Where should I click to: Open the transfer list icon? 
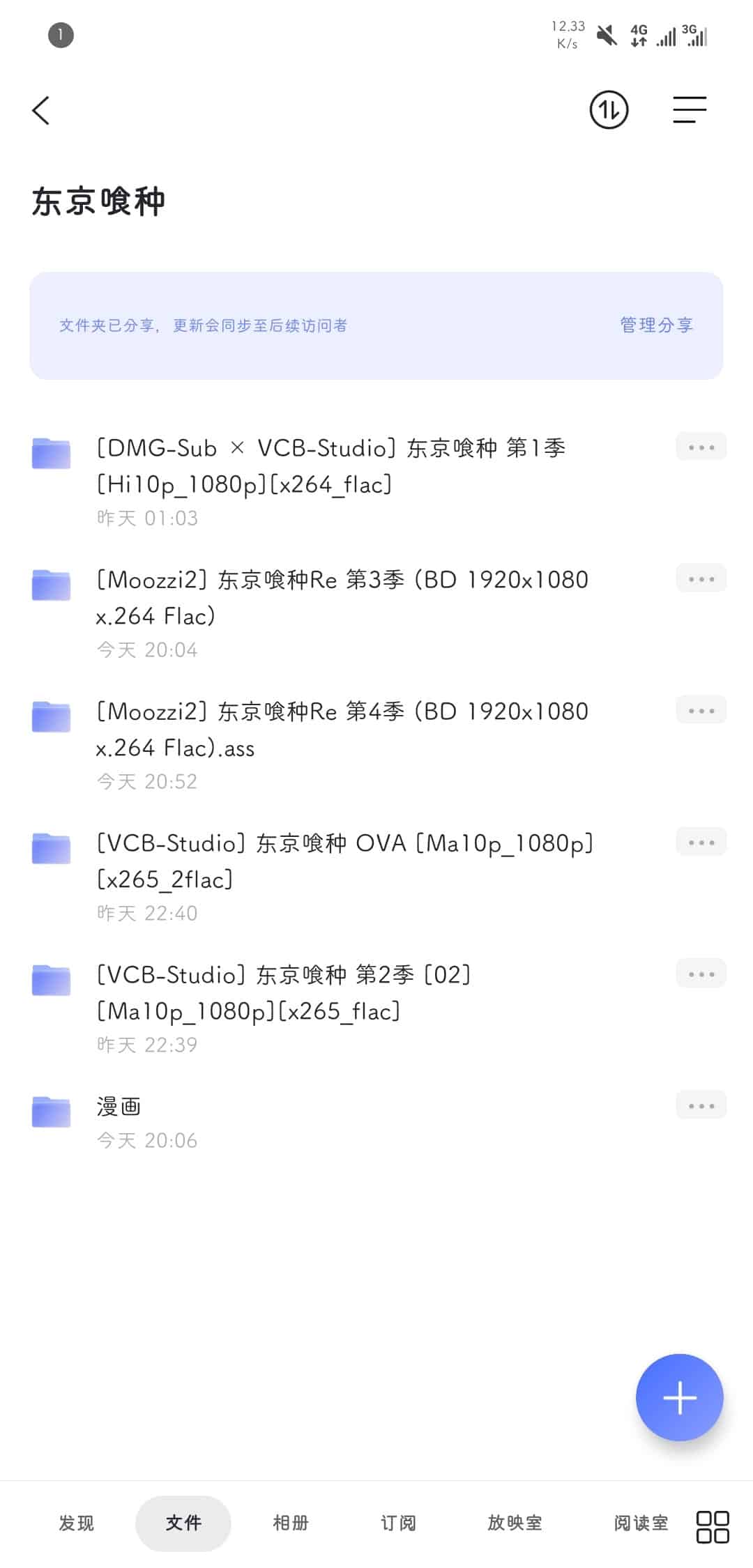pos(609,110)
